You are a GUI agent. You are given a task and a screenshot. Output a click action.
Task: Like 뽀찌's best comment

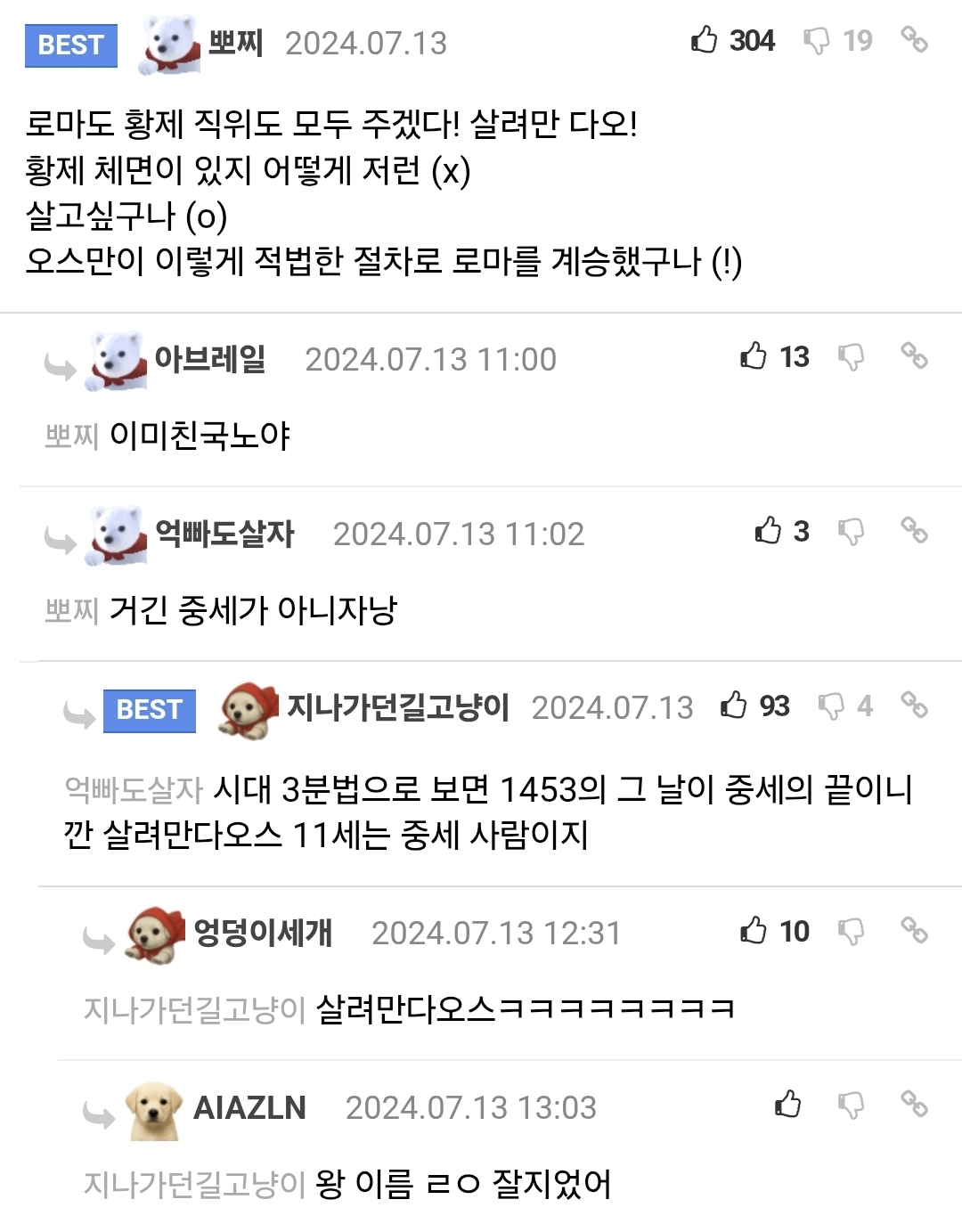pos(705,40)
